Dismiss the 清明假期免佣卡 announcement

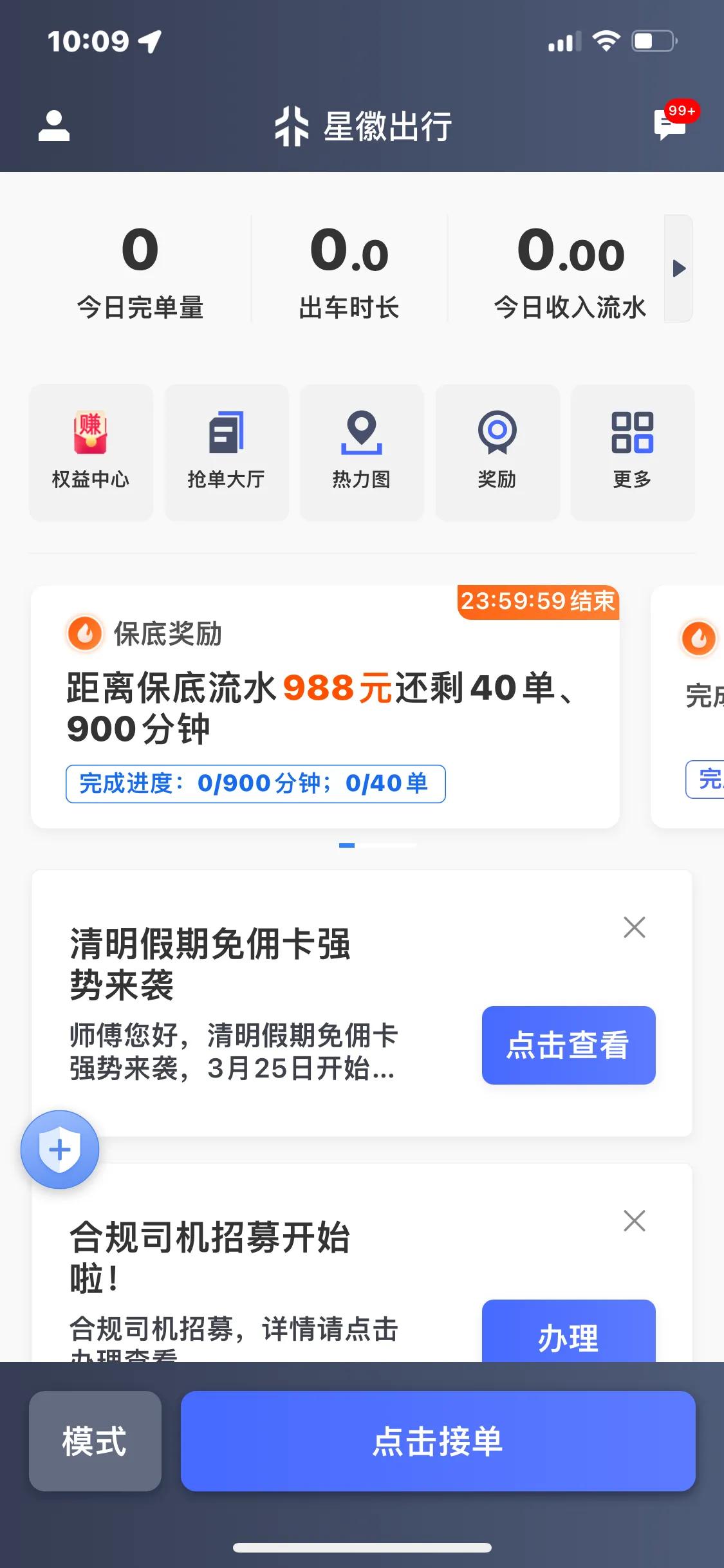click(x=635, y=927)
